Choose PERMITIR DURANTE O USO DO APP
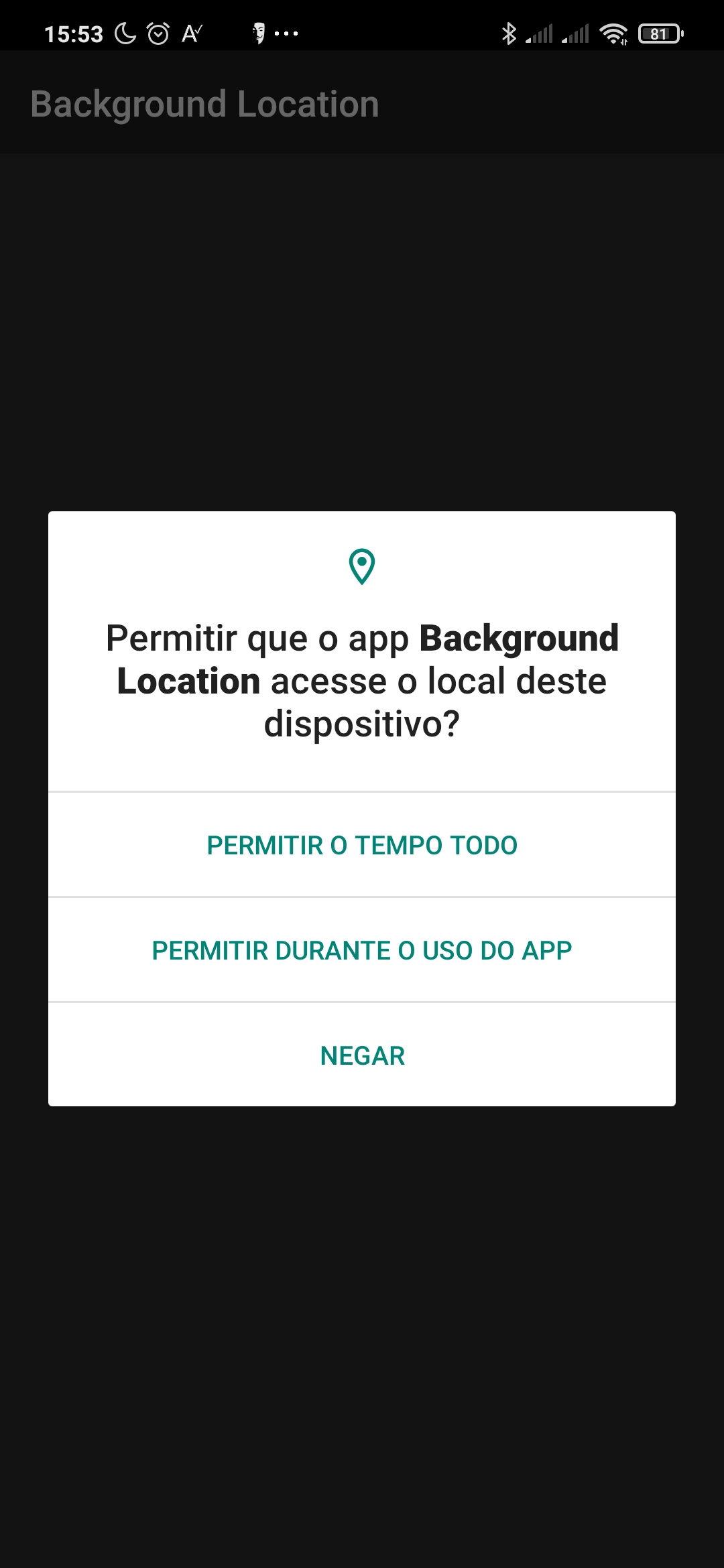Viewport: 724px width, 1568px height. (x=361, y=950)
